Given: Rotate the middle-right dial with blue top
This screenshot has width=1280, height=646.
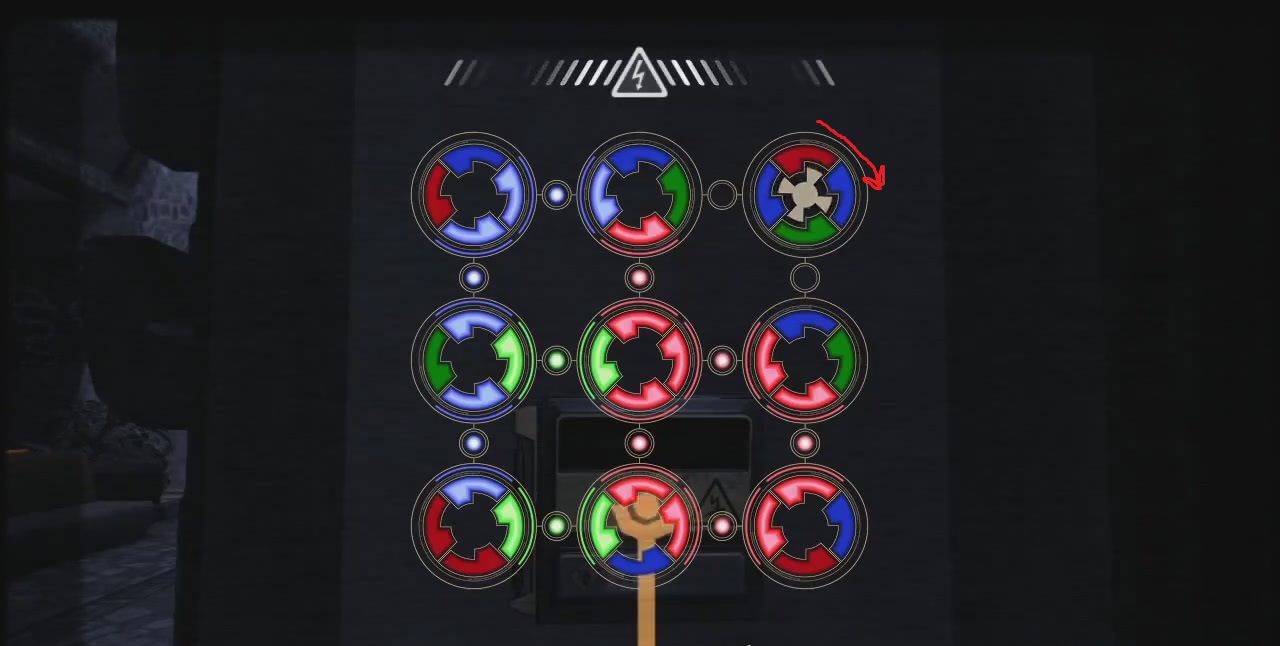Looking at the screenshot, I should (805, 360).
